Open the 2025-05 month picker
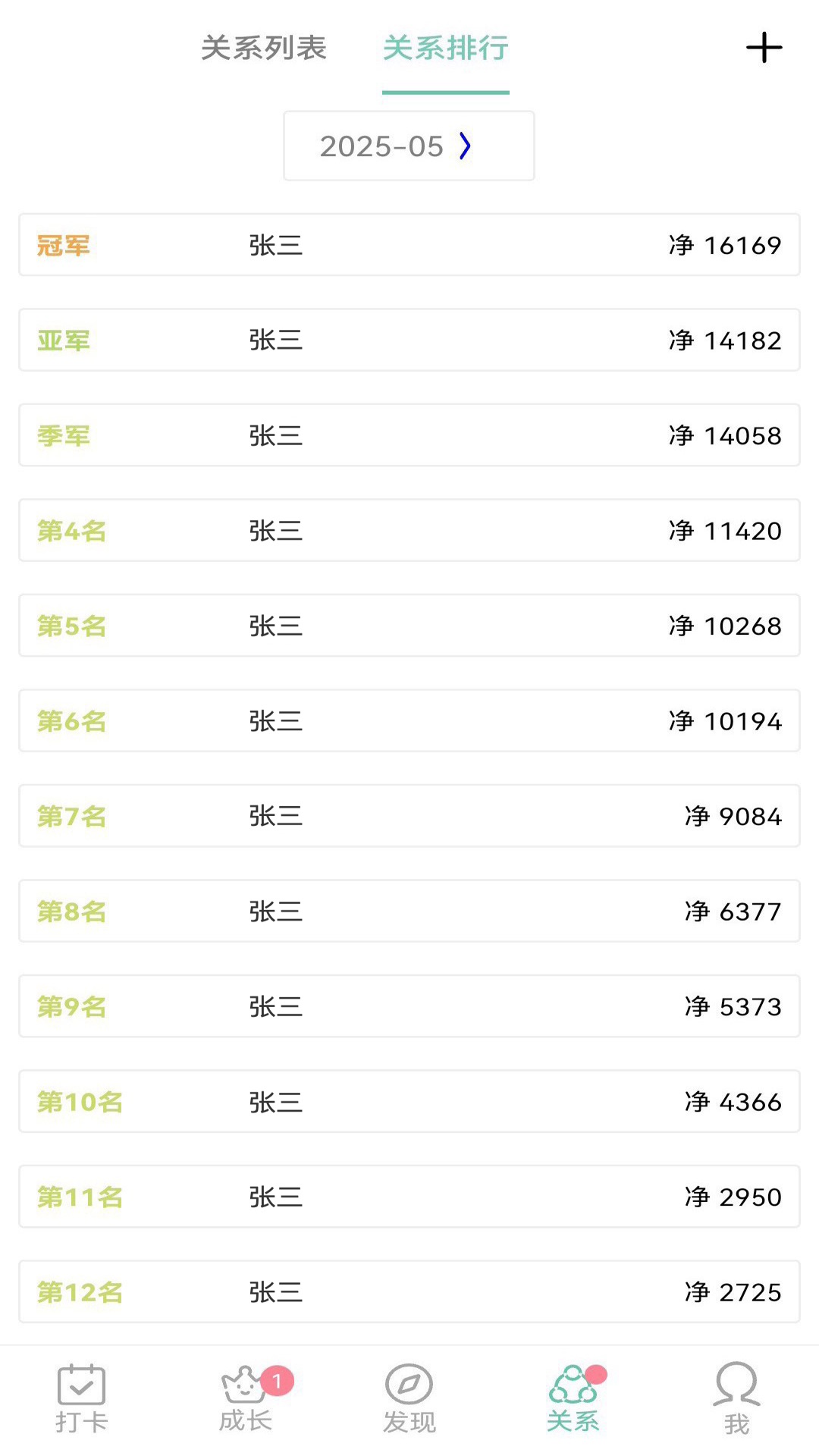Image resolution: width=819 pixels, height=1456 pixels. [x=409, y=146]
